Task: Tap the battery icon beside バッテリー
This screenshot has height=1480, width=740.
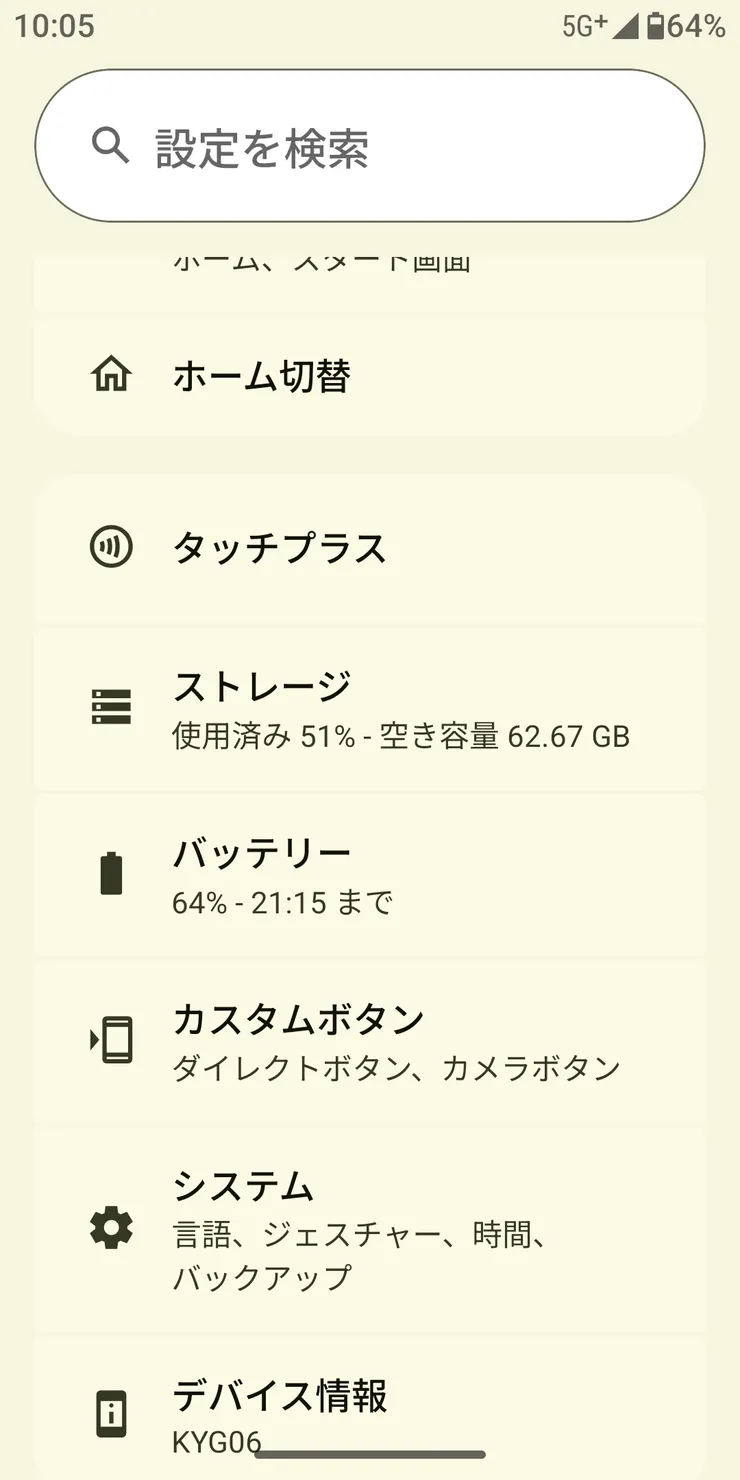Action: [x=111, y=872]
